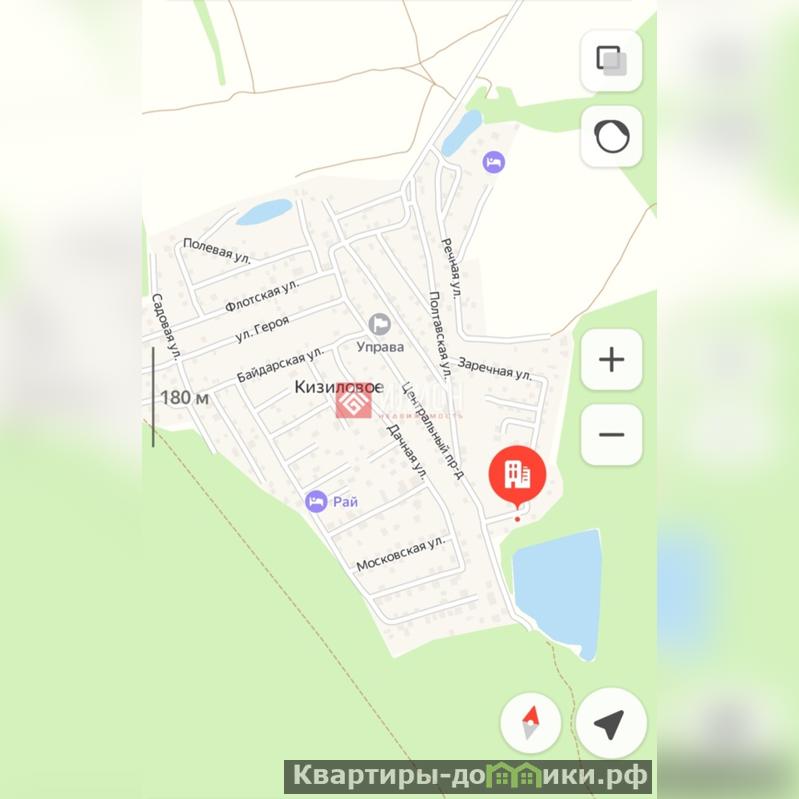The width and height of the screenshot is (799, 799).
Task: Center map on my location
Action: click(611, 723)
